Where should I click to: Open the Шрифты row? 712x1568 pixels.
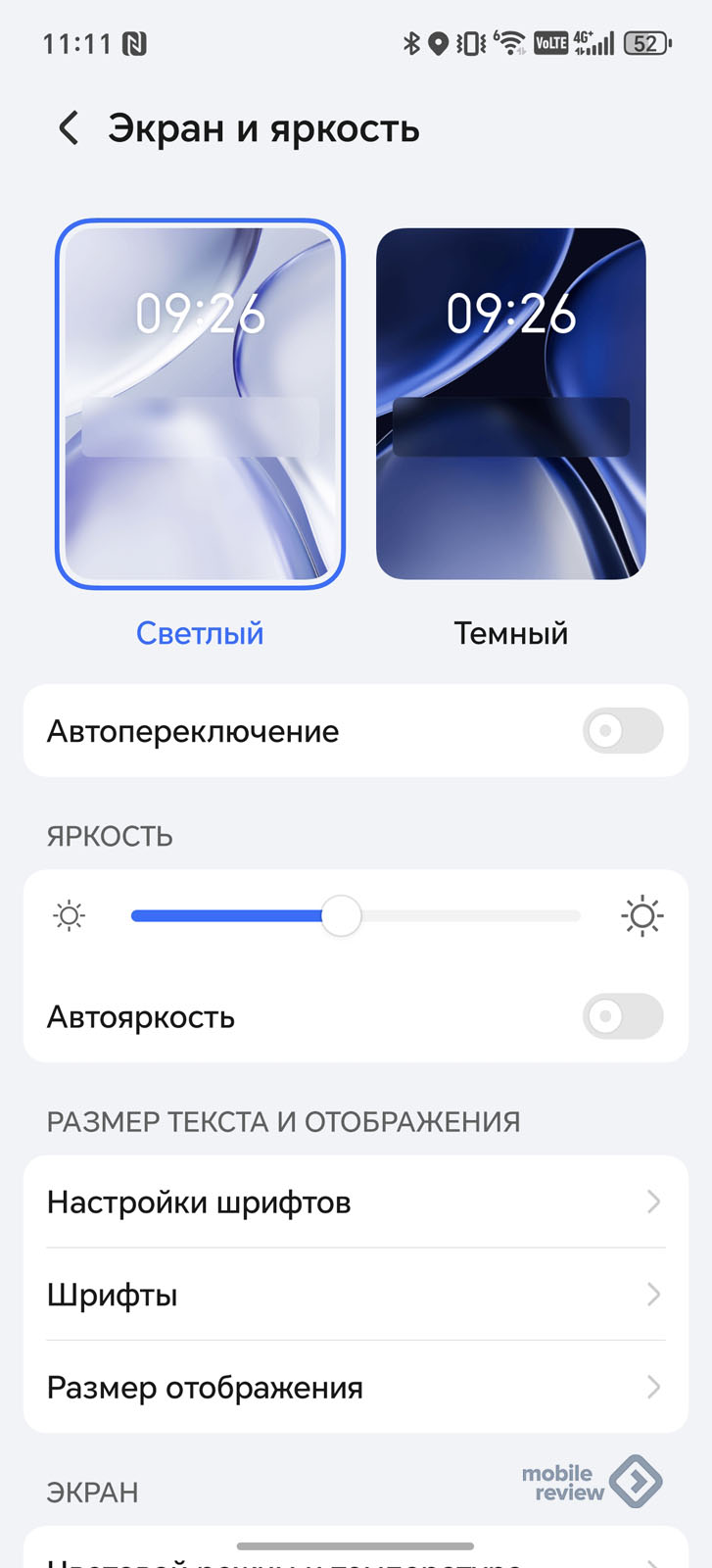pyautogui.click(x=355, y=1295)
